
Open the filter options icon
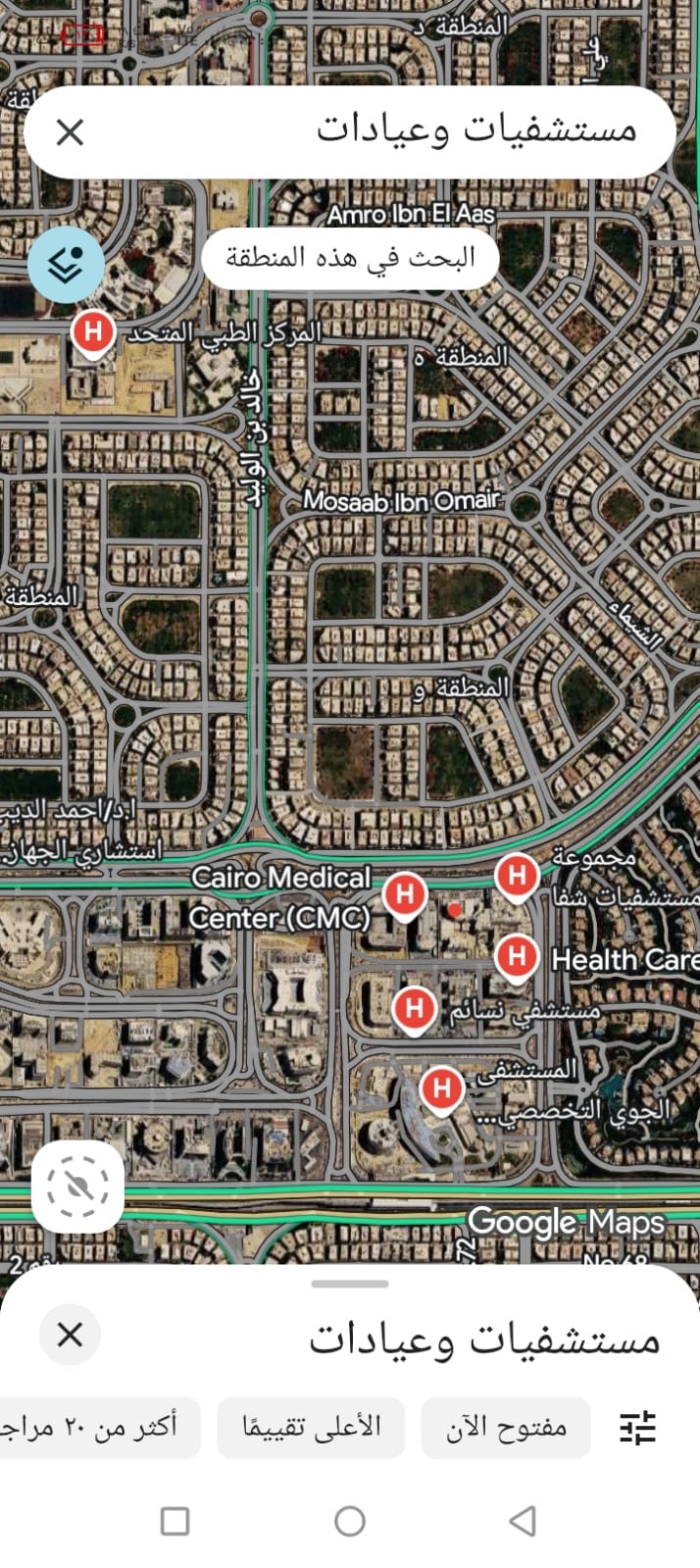637,1428
